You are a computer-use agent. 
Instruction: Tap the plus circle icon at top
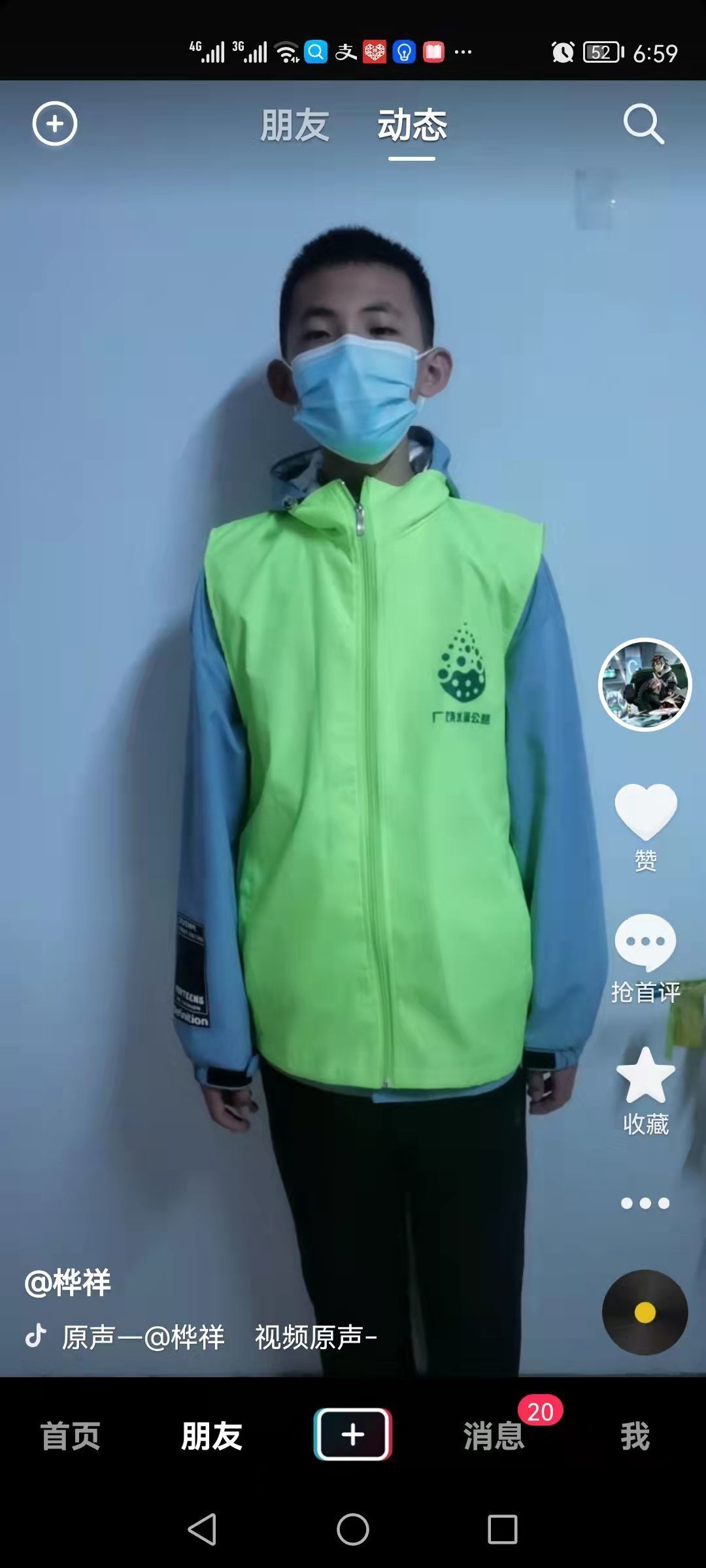[x=55, y=123]
